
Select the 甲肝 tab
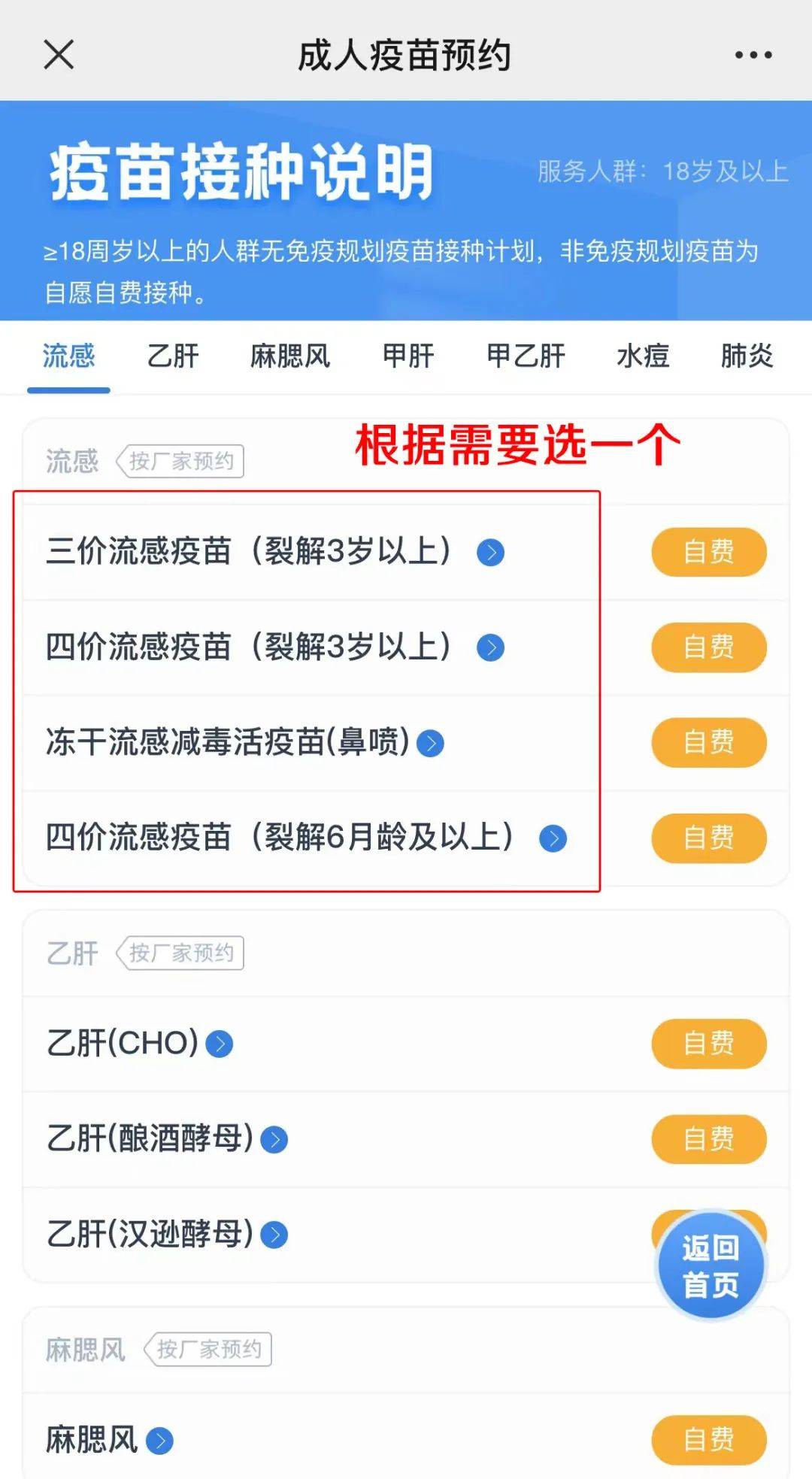point(408,356)
